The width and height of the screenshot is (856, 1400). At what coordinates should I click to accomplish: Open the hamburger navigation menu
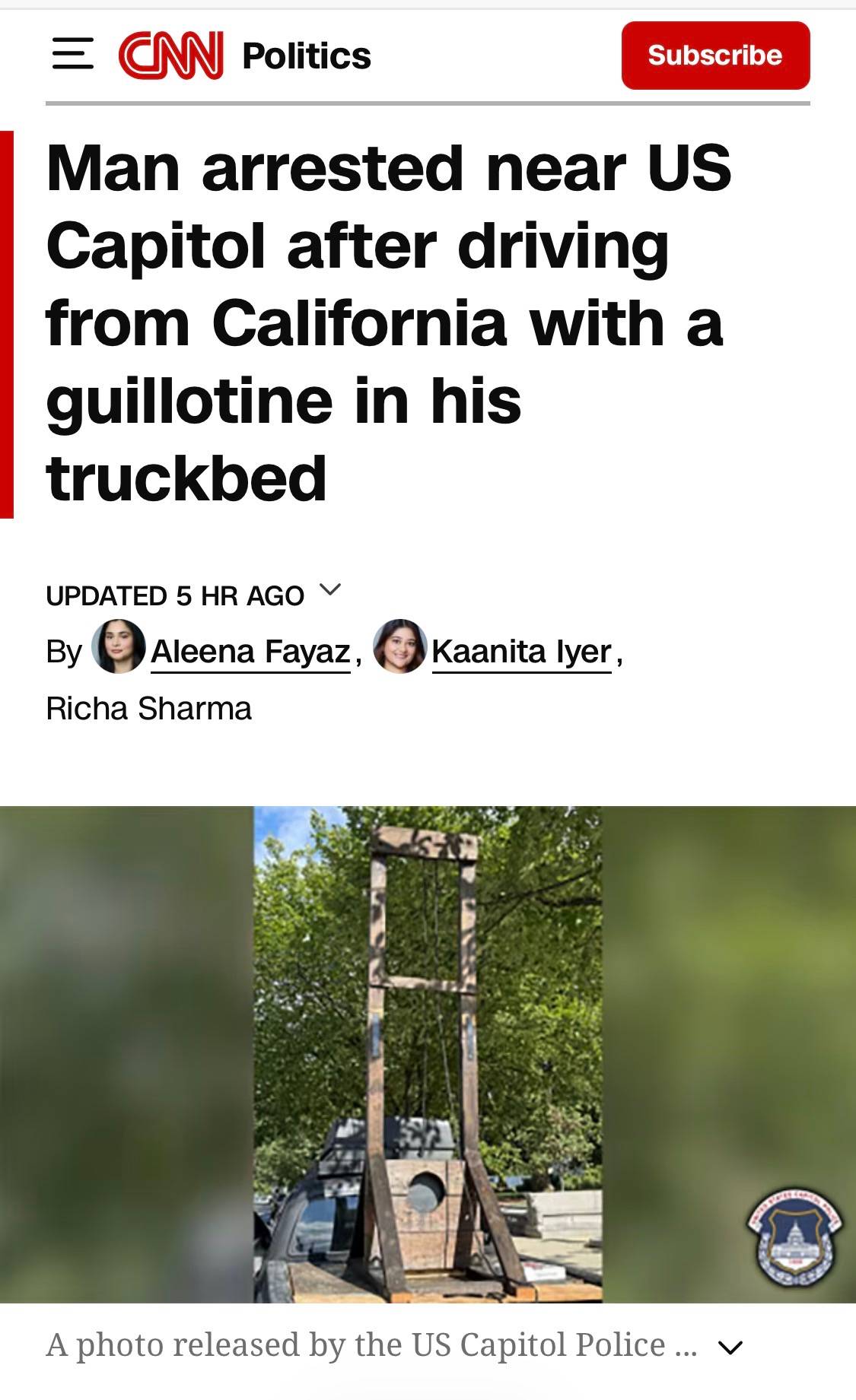point(73,54)
